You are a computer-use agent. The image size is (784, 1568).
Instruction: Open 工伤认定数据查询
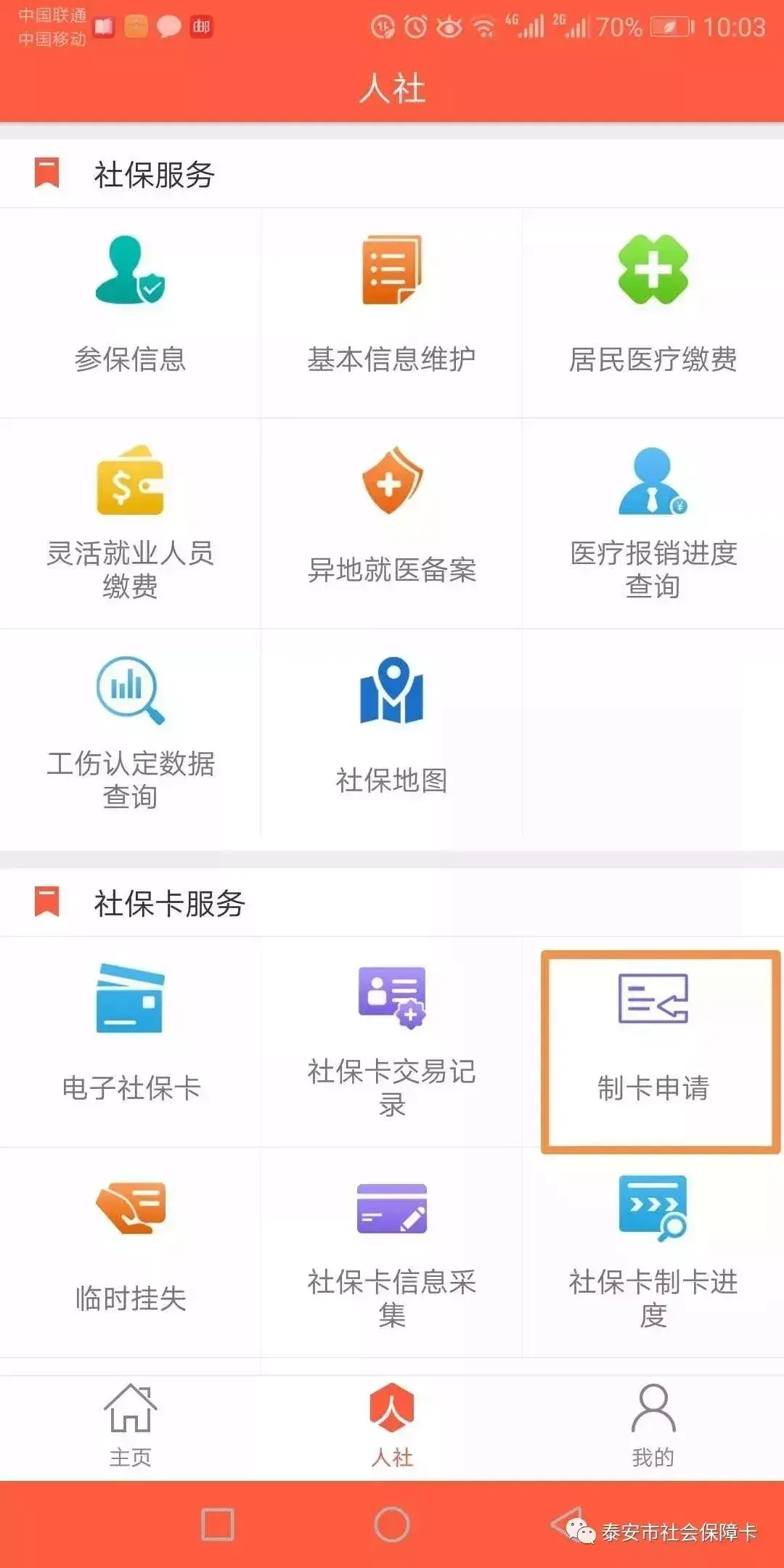tap(131, 732)
